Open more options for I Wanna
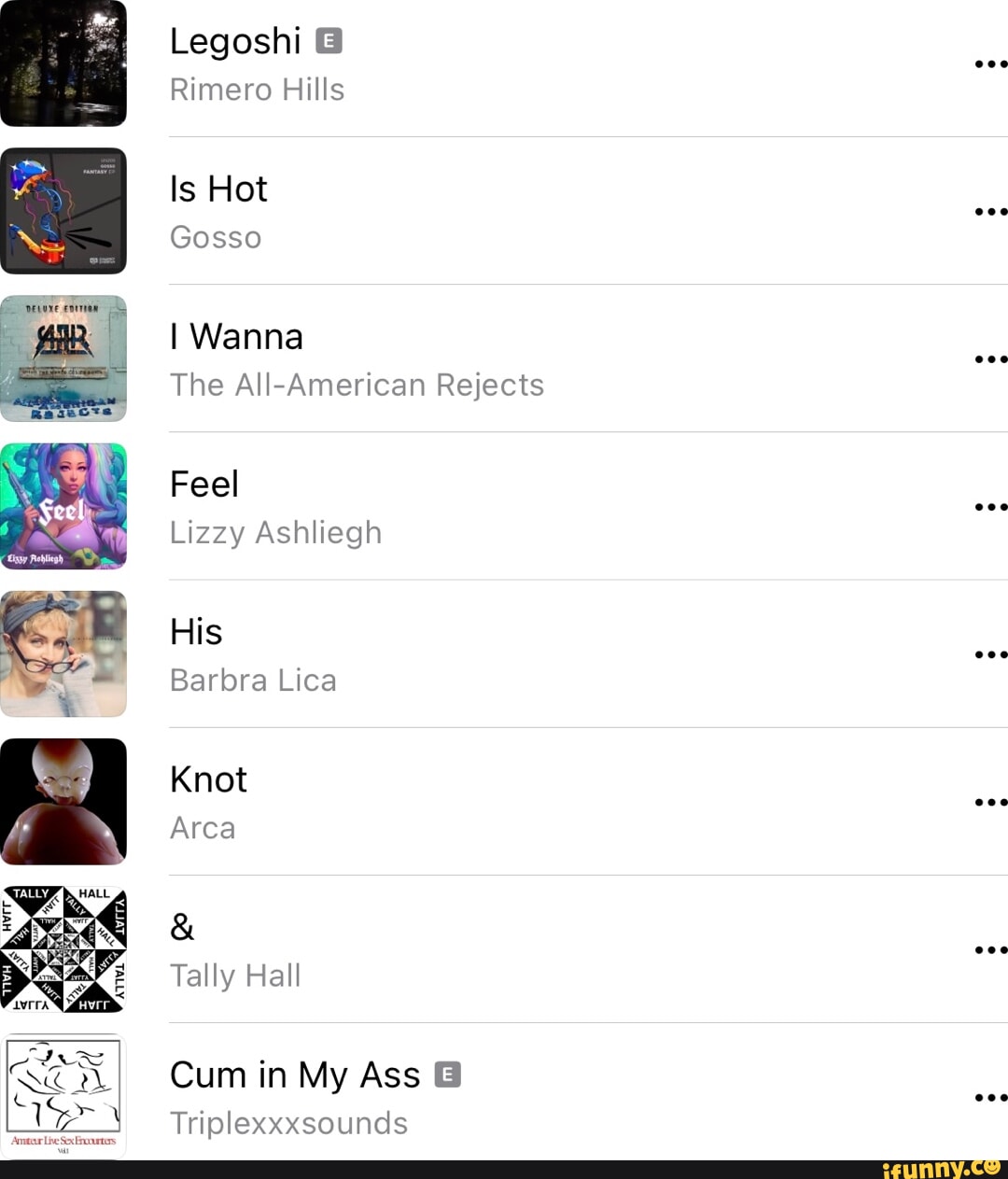Screen dimensions: 1008x1179 point(989,359)
